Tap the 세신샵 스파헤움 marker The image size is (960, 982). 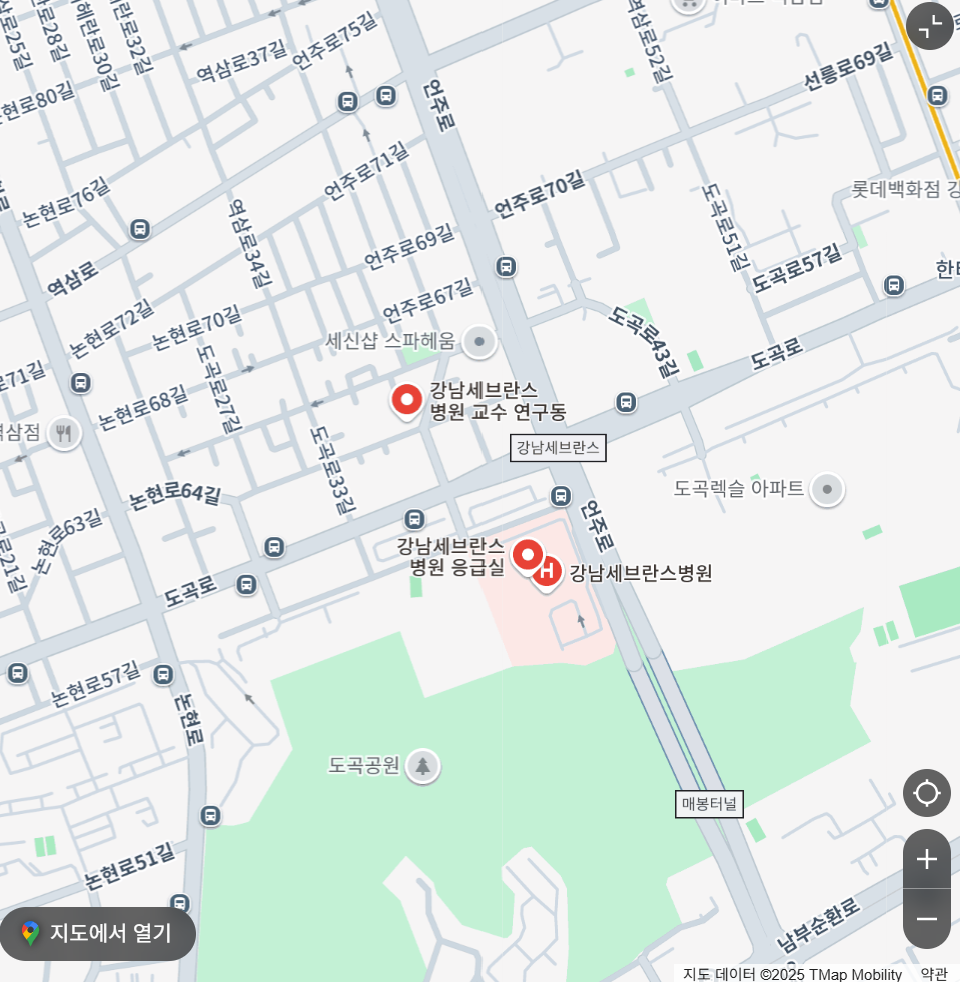(479, 342)
